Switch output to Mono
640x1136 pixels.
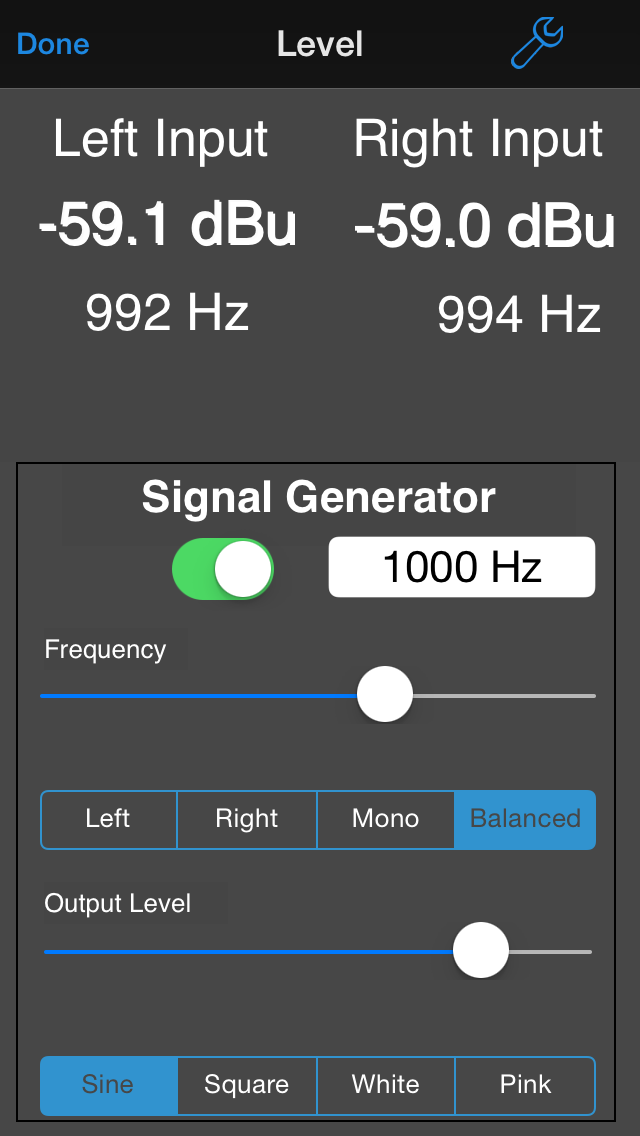pos(386,819)
